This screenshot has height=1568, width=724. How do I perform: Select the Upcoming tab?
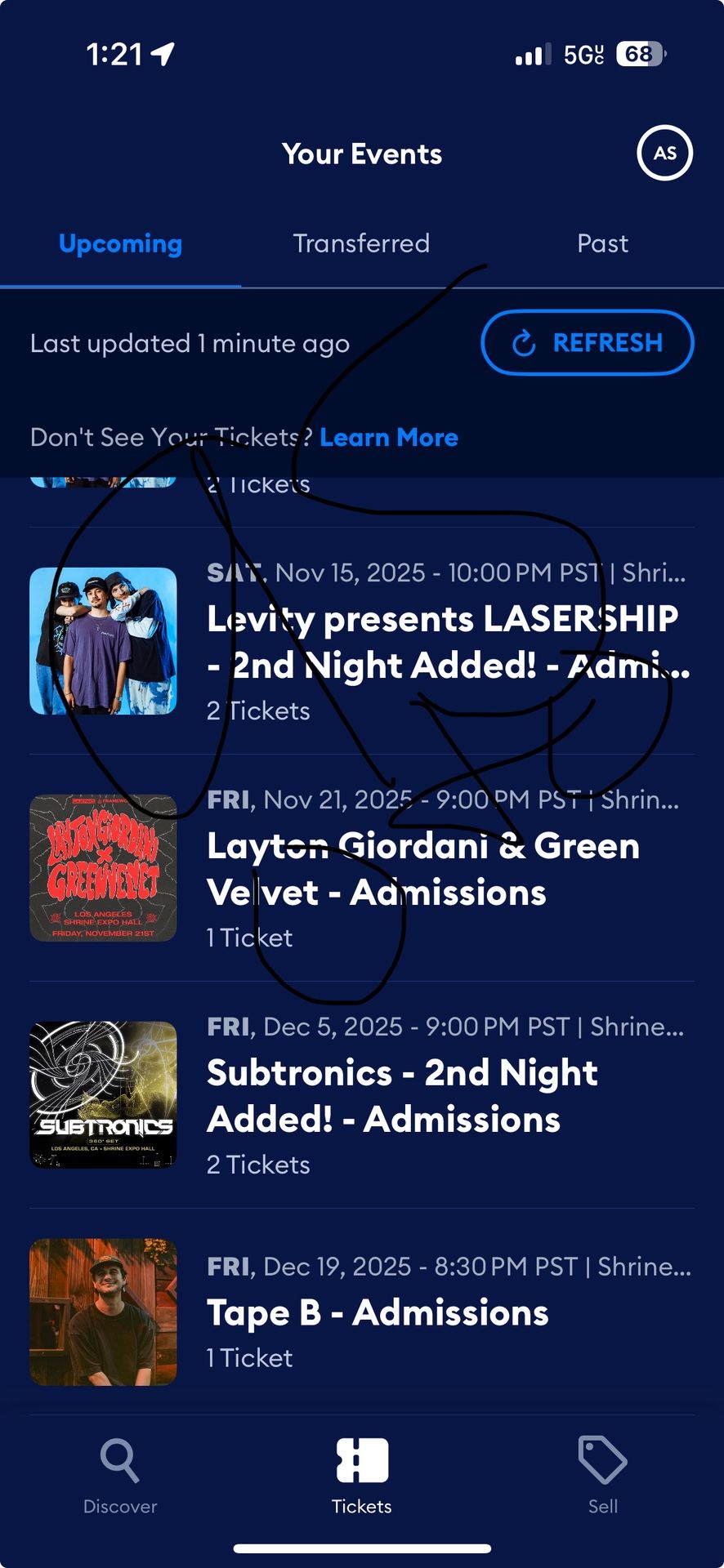pos(121,243)
